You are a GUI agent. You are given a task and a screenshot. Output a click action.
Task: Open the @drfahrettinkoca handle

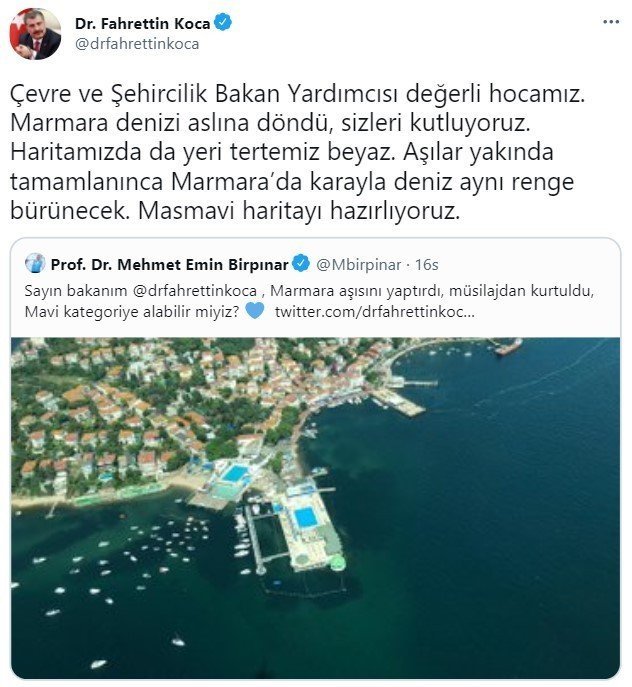point(135,43)
